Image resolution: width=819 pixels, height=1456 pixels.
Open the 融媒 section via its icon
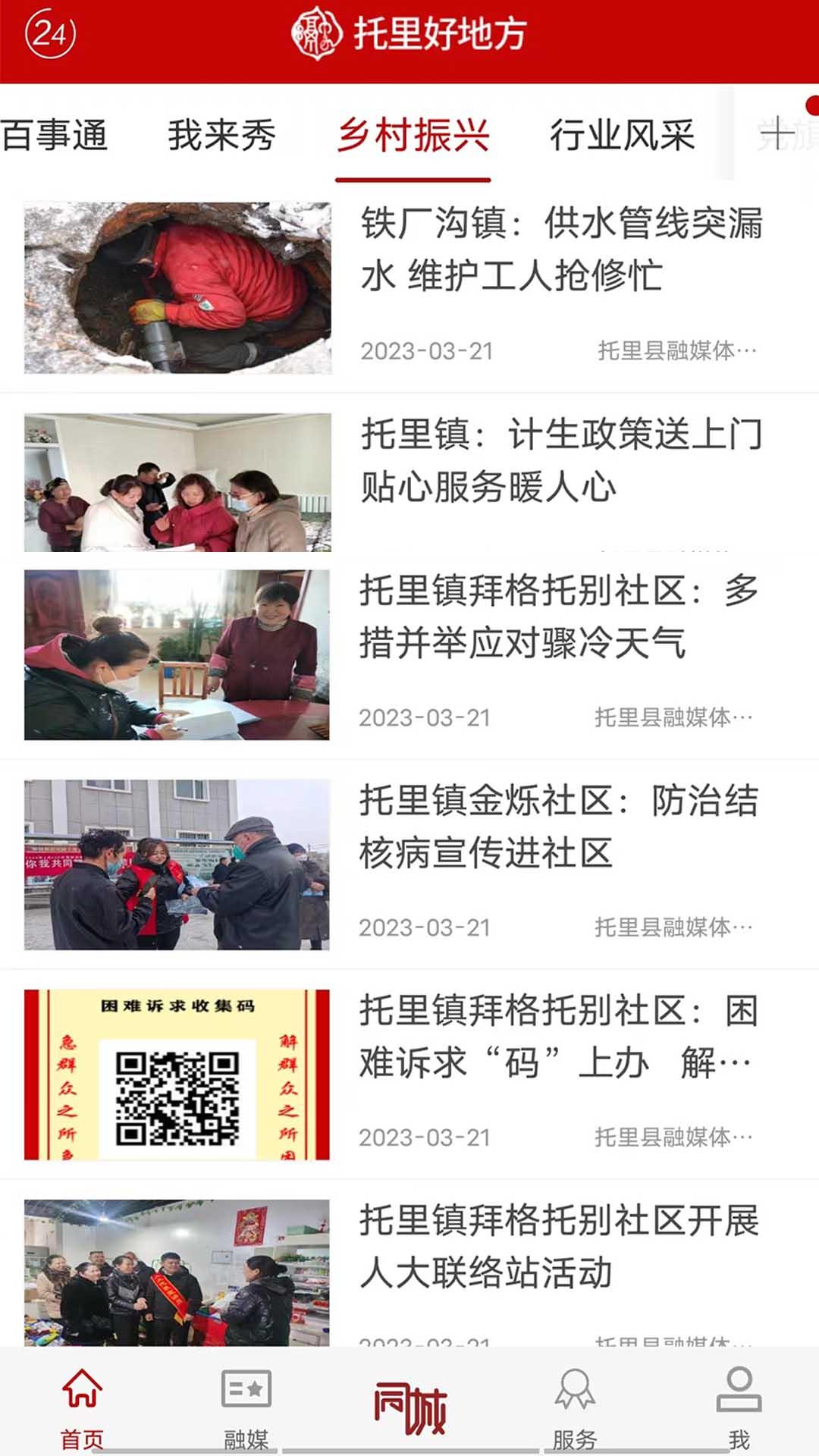[246, 1407]
